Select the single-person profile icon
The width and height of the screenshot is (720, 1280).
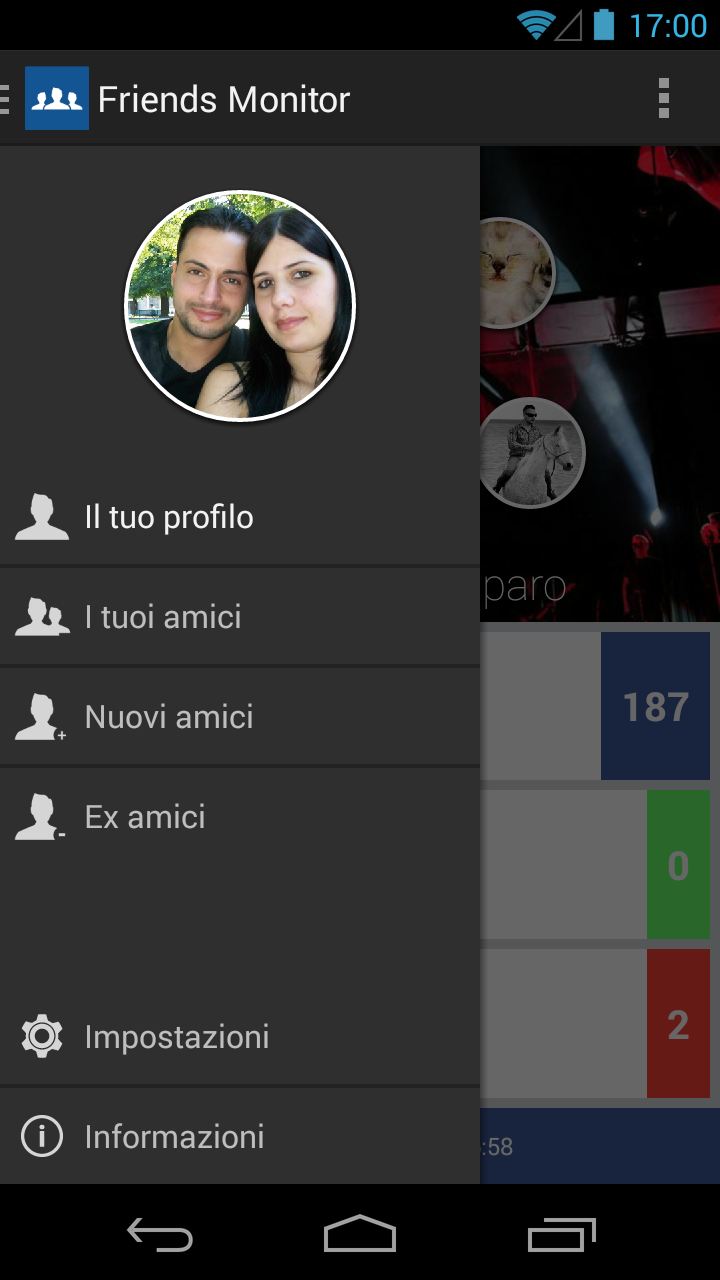(x=41, y=516)
